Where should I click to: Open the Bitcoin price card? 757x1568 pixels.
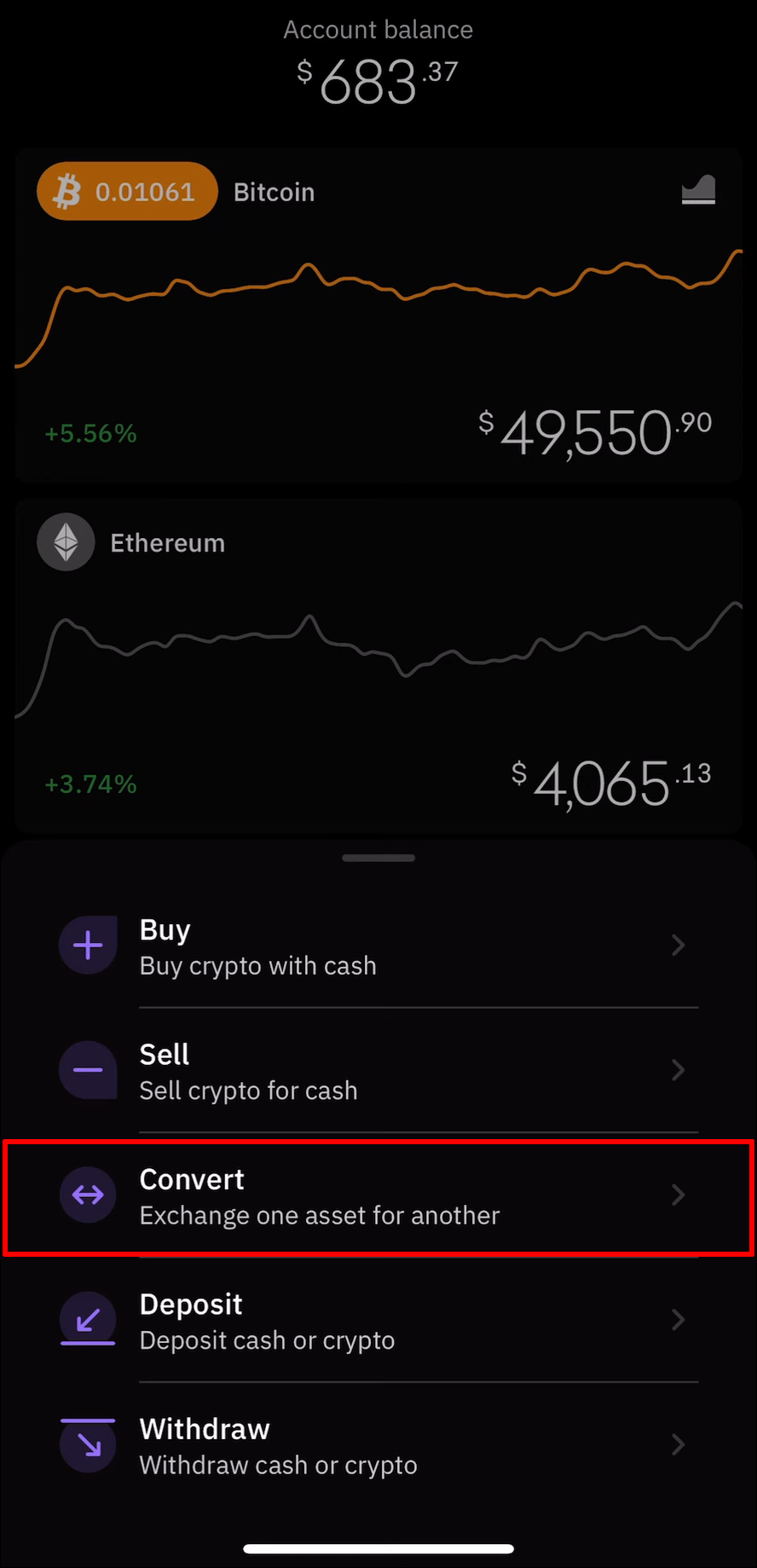point(378,341)
